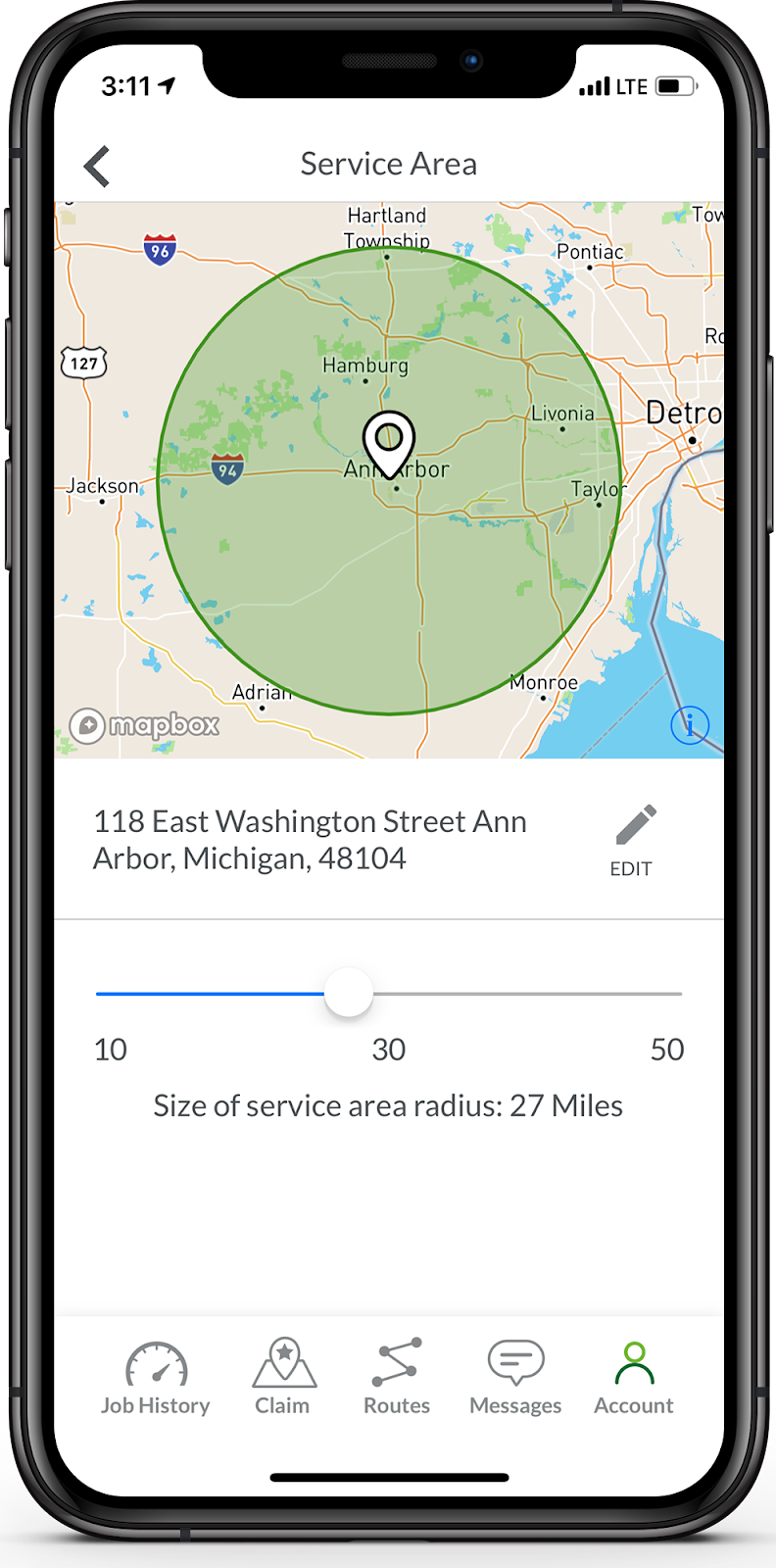Edit the service address

point(633,840)
